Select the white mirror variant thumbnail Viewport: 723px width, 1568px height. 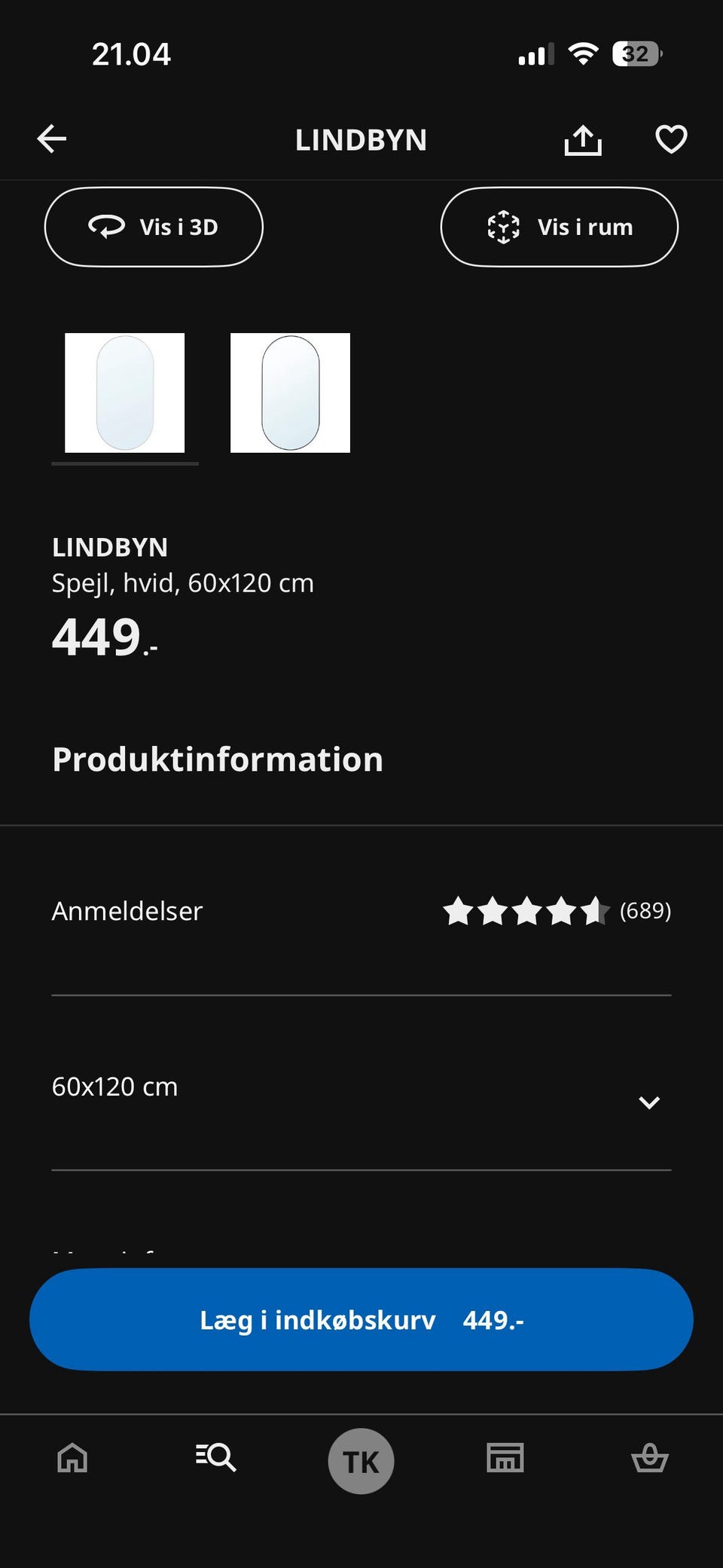125,393
